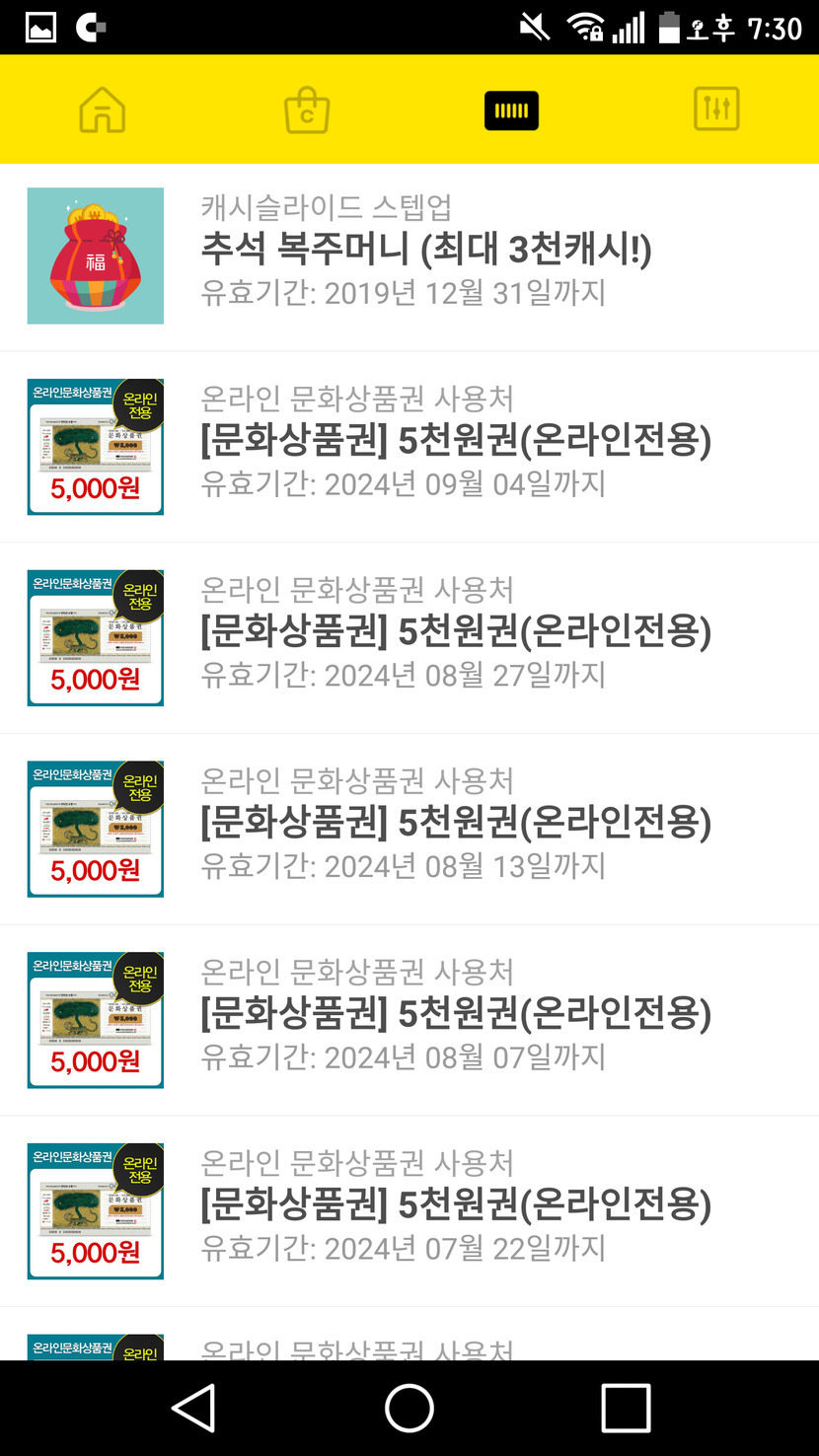Open the settings sliders tab

[716, 109]
